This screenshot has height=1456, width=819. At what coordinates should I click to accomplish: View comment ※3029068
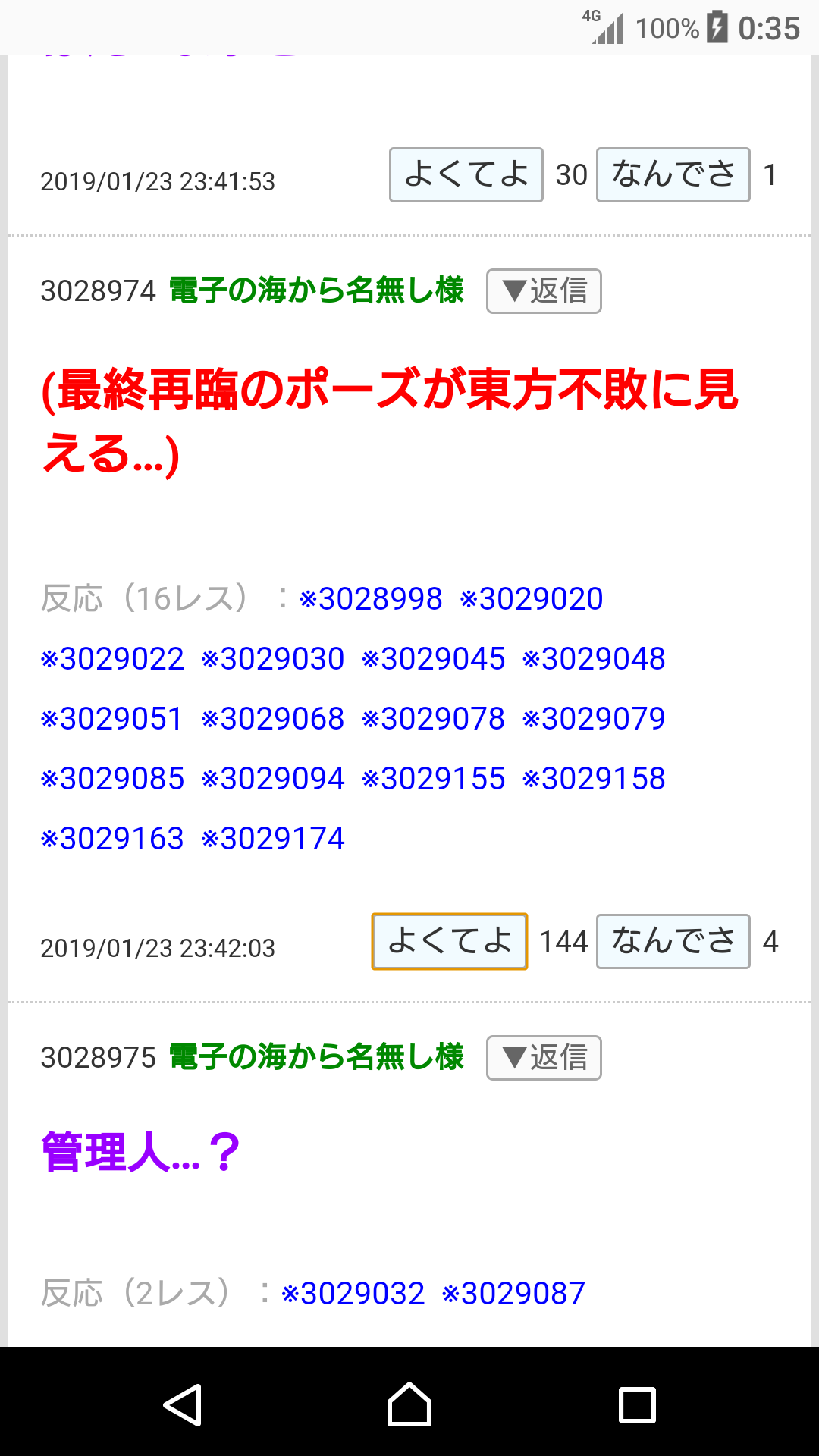(x=273, y=719)
